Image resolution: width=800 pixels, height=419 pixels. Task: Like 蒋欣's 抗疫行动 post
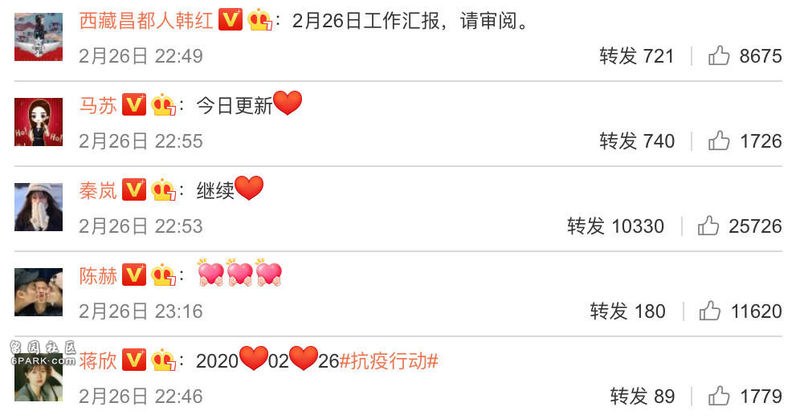719,397
